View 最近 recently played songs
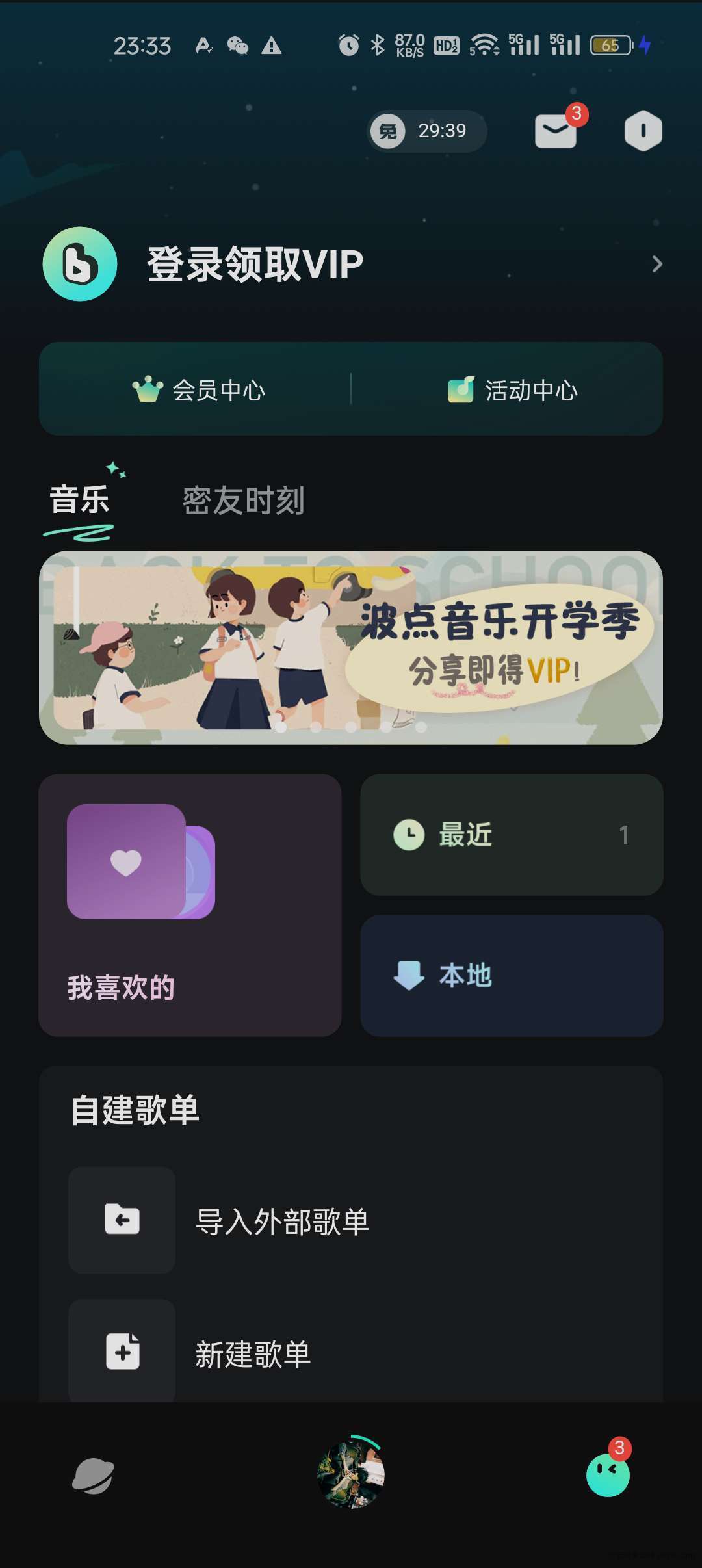702x1568 pixels. [x=512, y=835]
